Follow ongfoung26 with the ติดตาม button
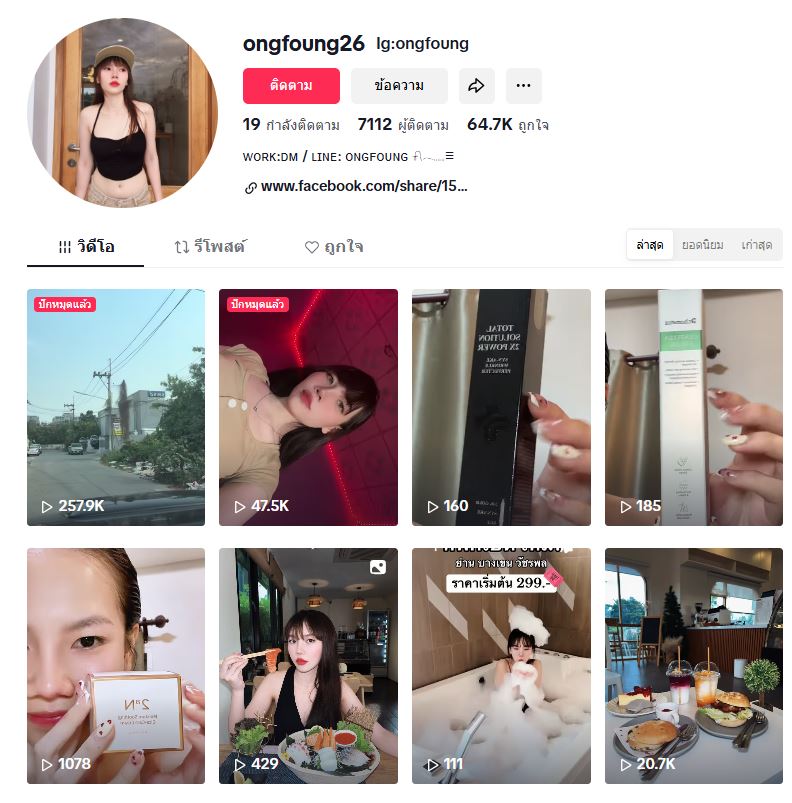 pos(291,86)
